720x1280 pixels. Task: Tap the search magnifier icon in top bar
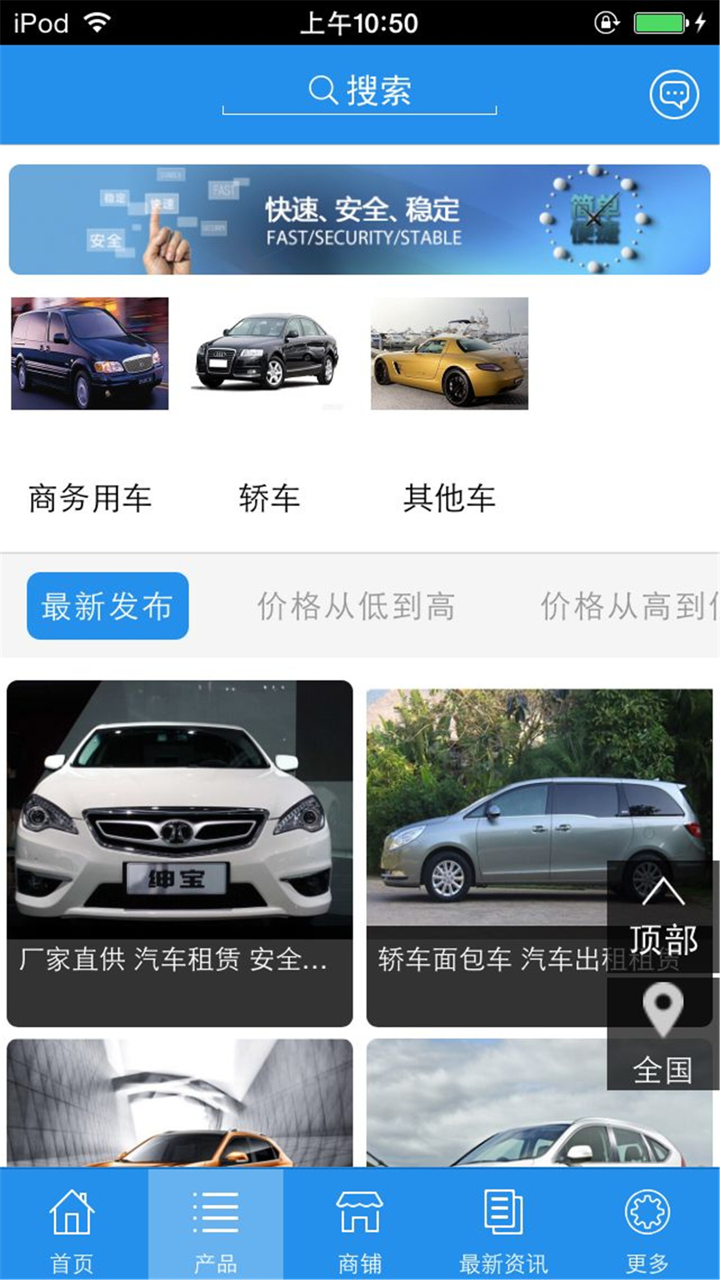pos(322,90)
